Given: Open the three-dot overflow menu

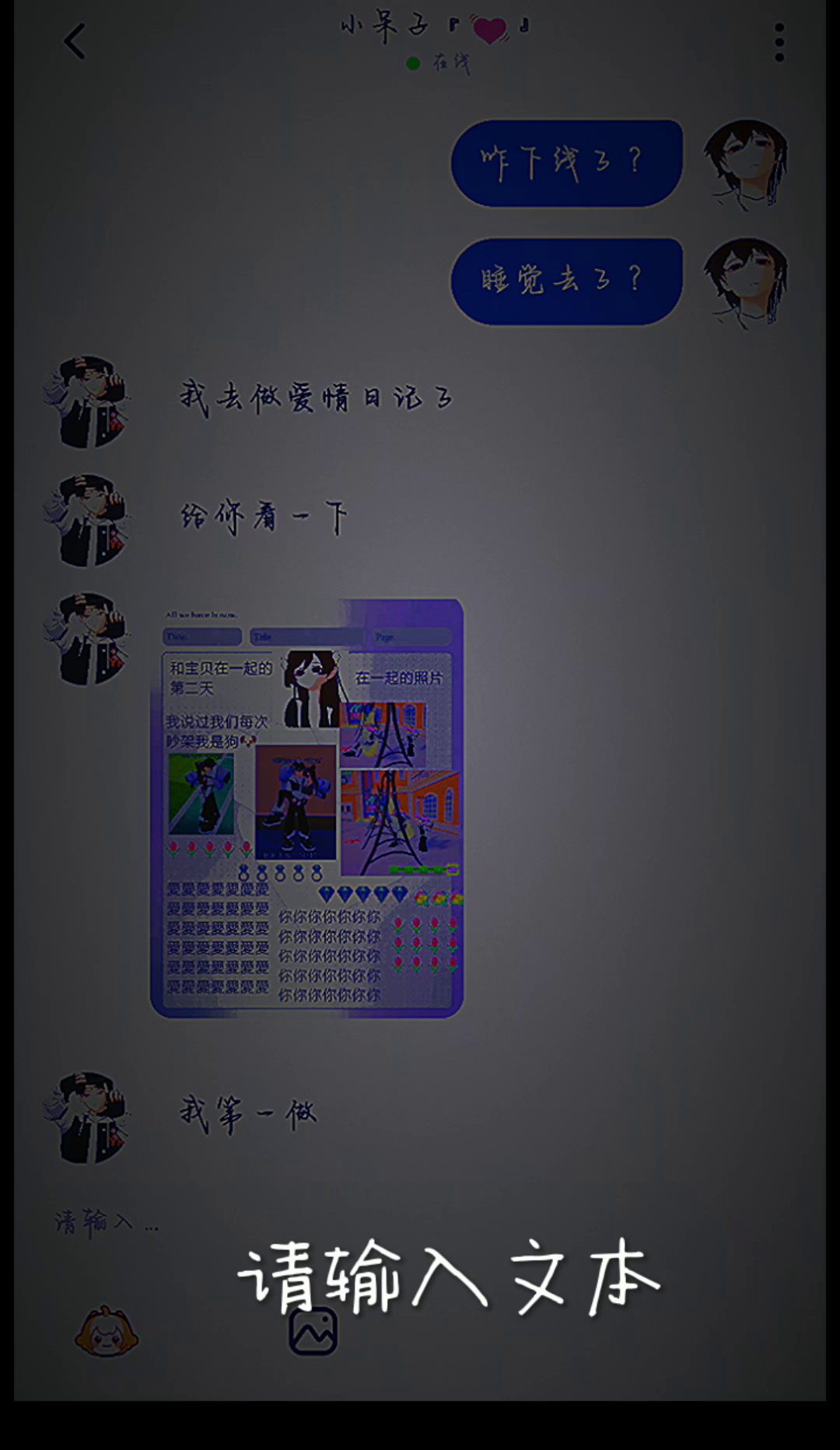Looking at the screenshot, I should pos(779,42).
